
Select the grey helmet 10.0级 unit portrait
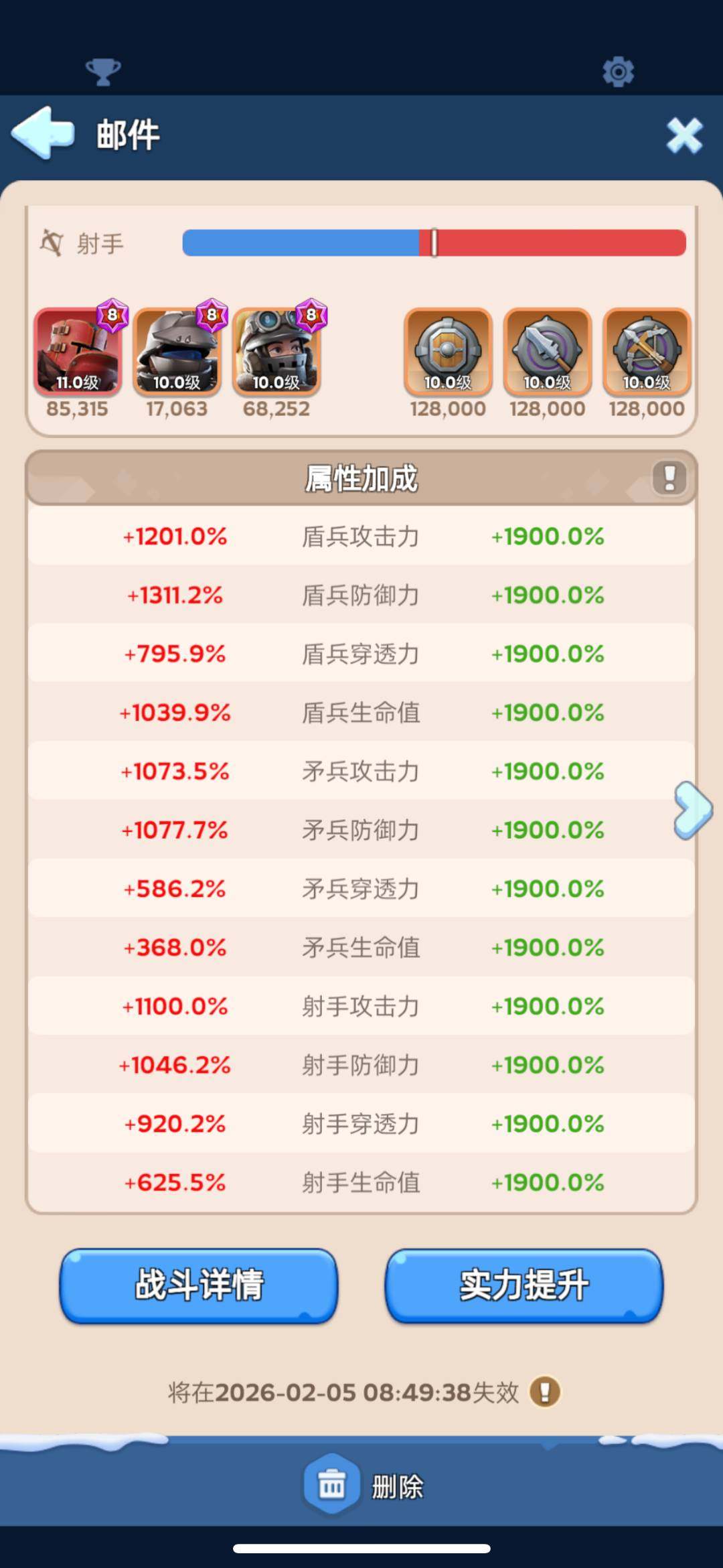tap(176, 350)
